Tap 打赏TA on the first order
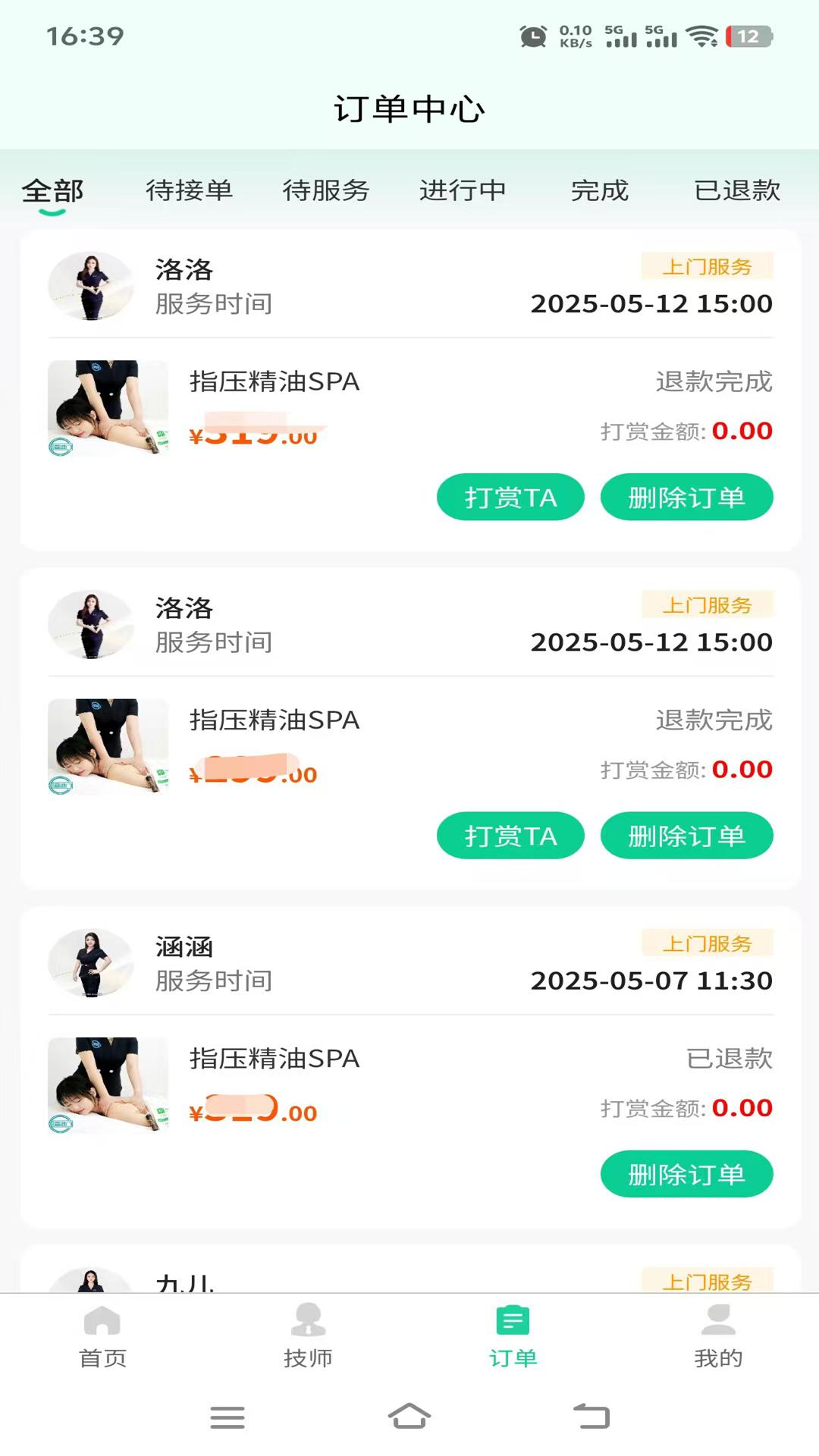The width and height of the screenshot is (819, 1456). coord(510,497)
